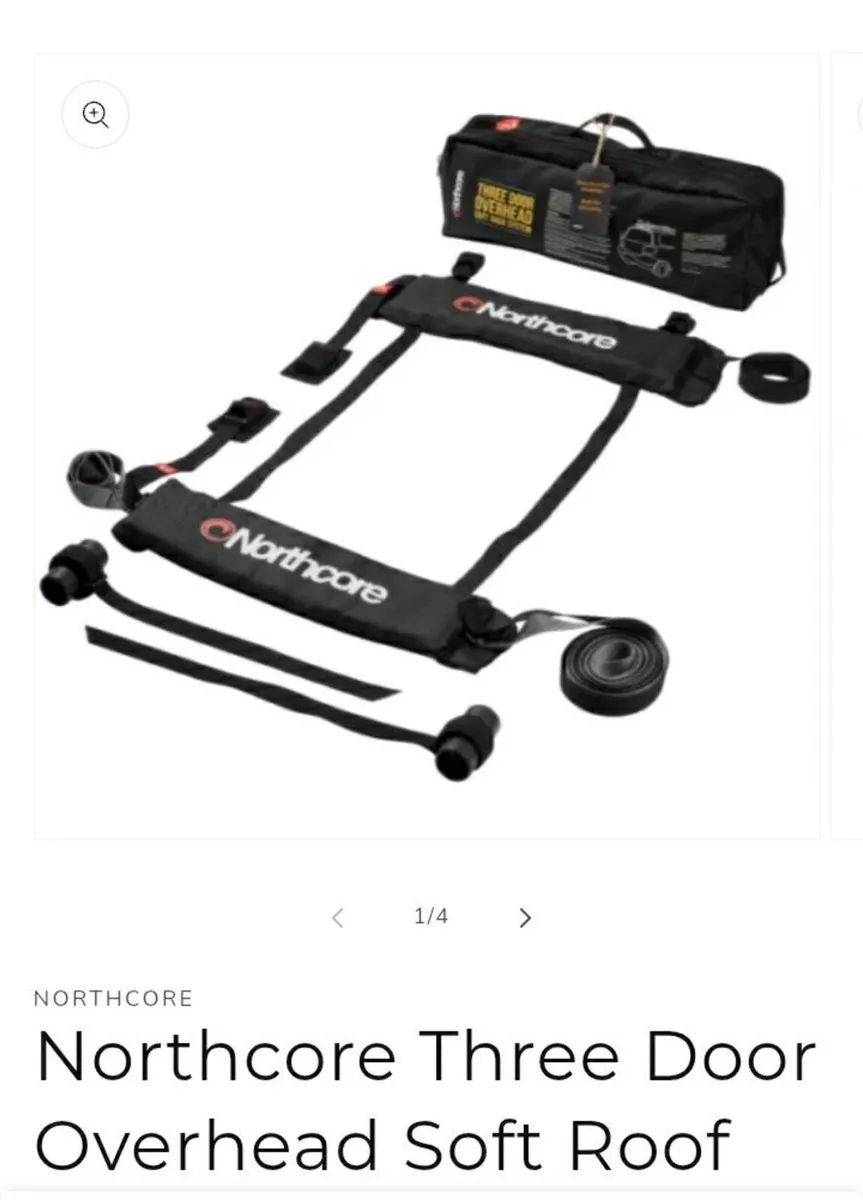Click the magnifier inside its circular button
Image resolution: width=863 pixels, height=1200 pixels.
click(x=95, y=114)
